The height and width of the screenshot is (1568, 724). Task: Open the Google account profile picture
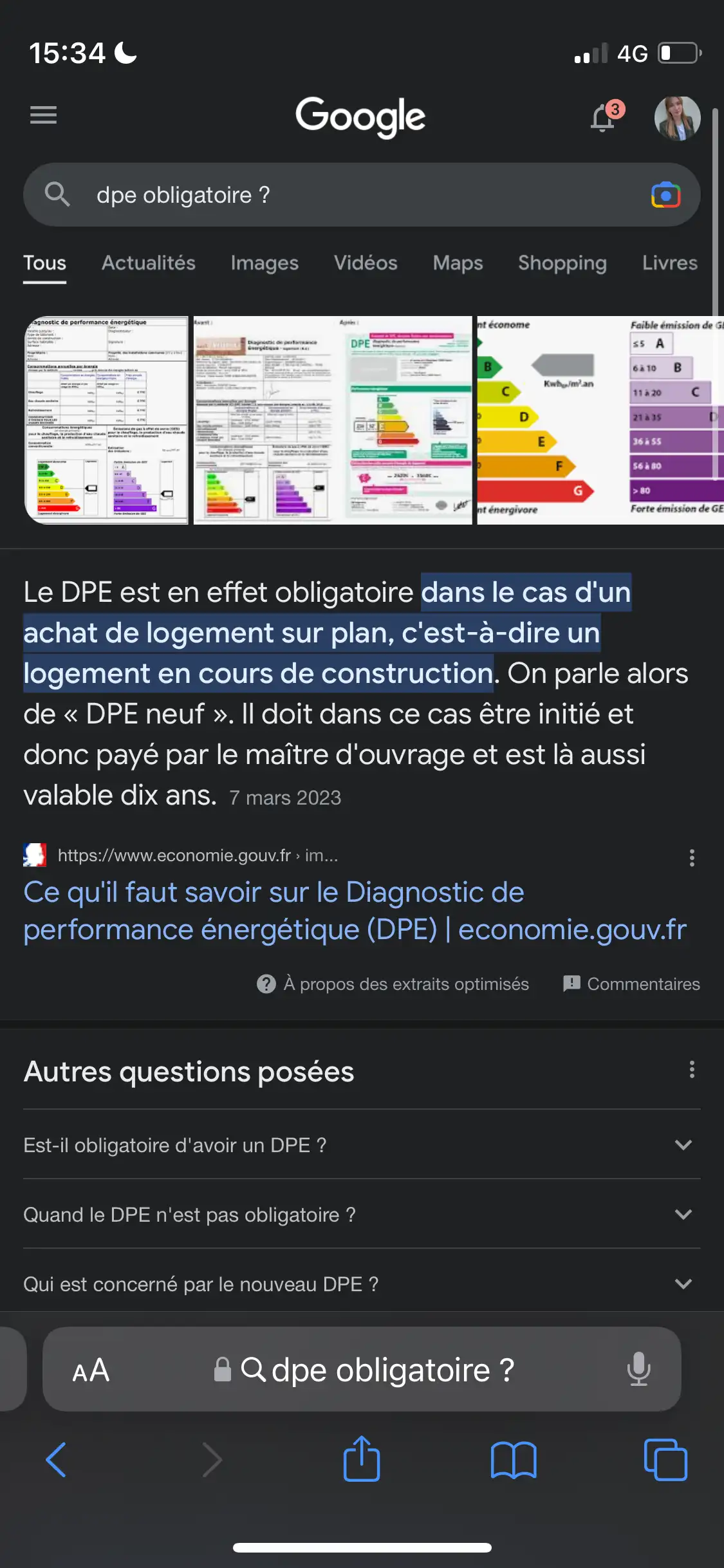point(677,118)
